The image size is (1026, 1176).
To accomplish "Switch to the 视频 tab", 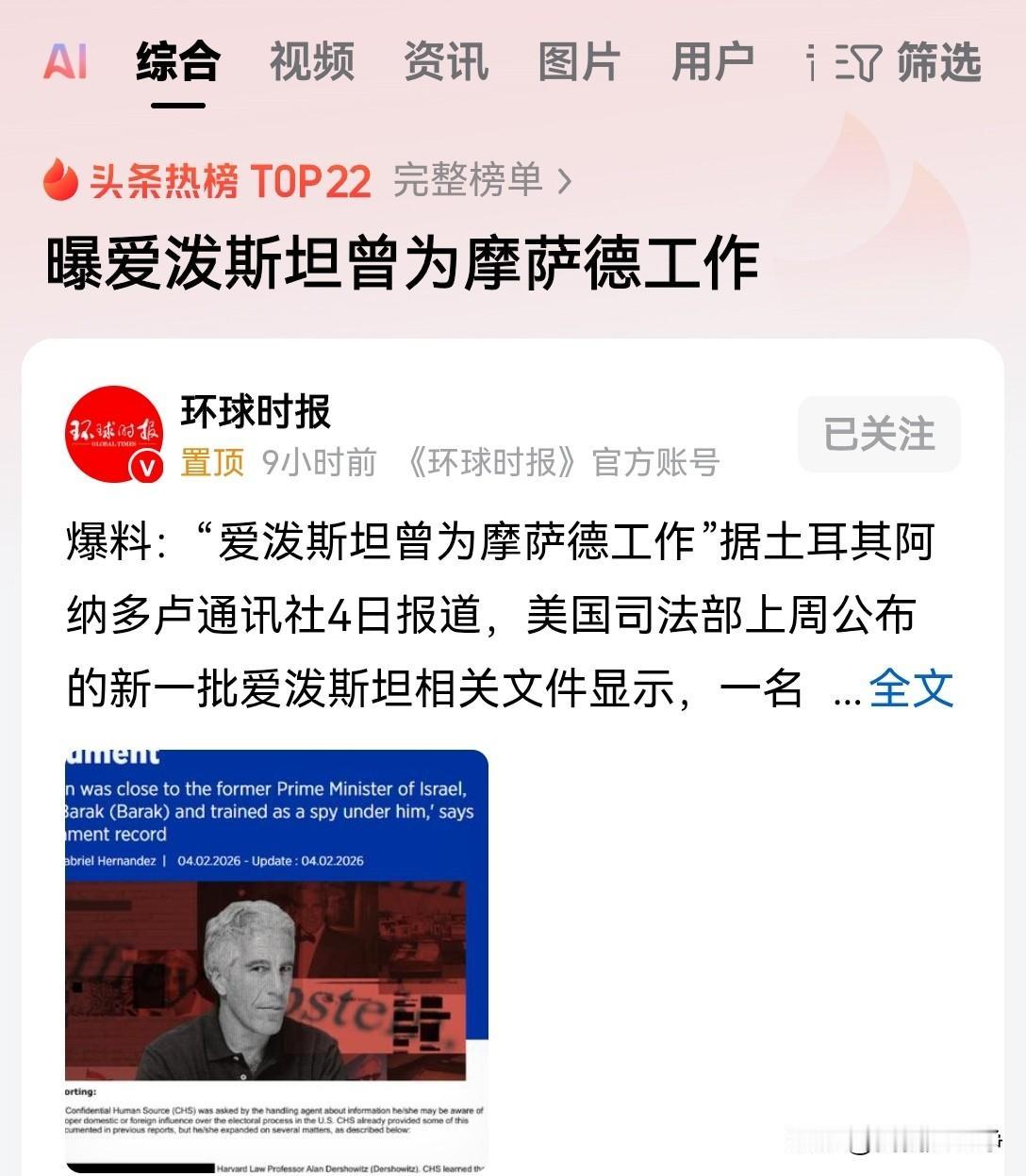I will click(x=311, y=64).
